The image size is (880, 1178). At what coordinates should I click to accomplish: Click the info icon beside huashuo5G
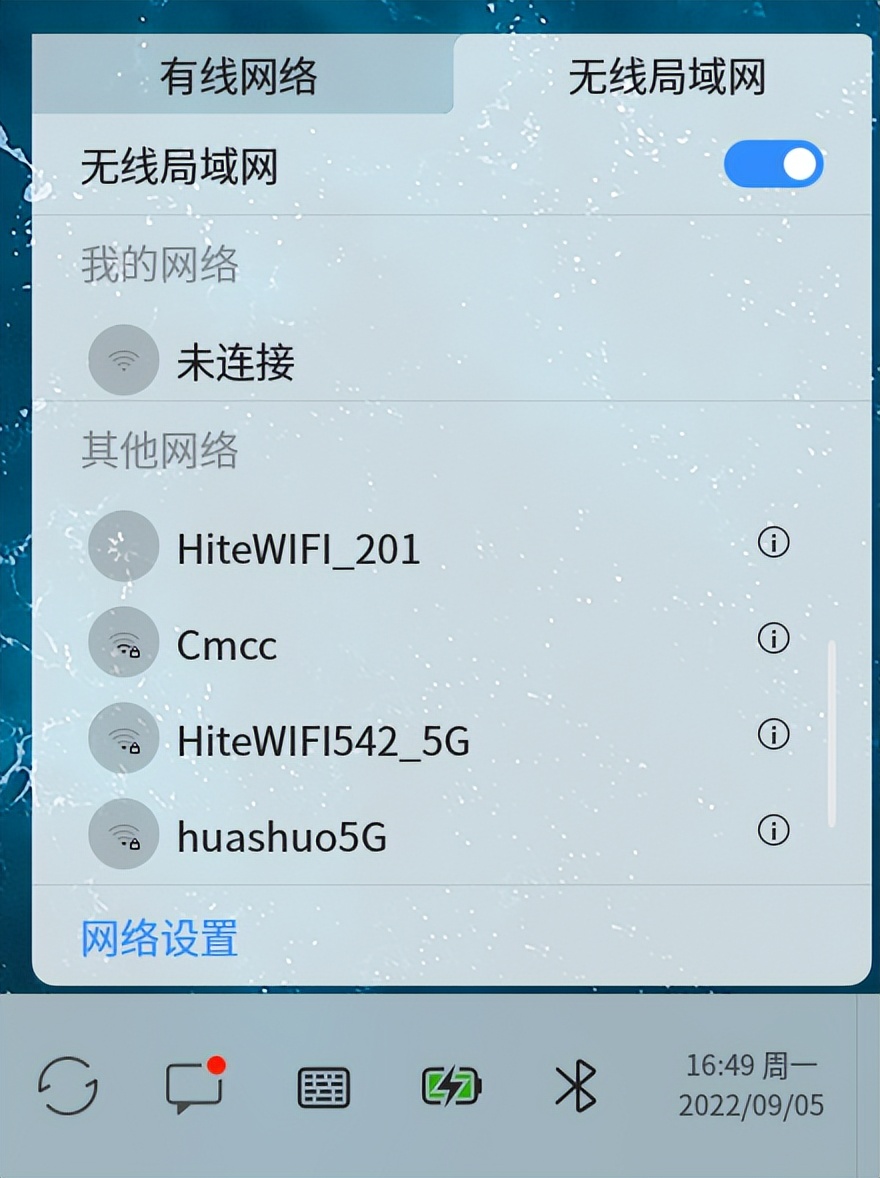point(773,830)
